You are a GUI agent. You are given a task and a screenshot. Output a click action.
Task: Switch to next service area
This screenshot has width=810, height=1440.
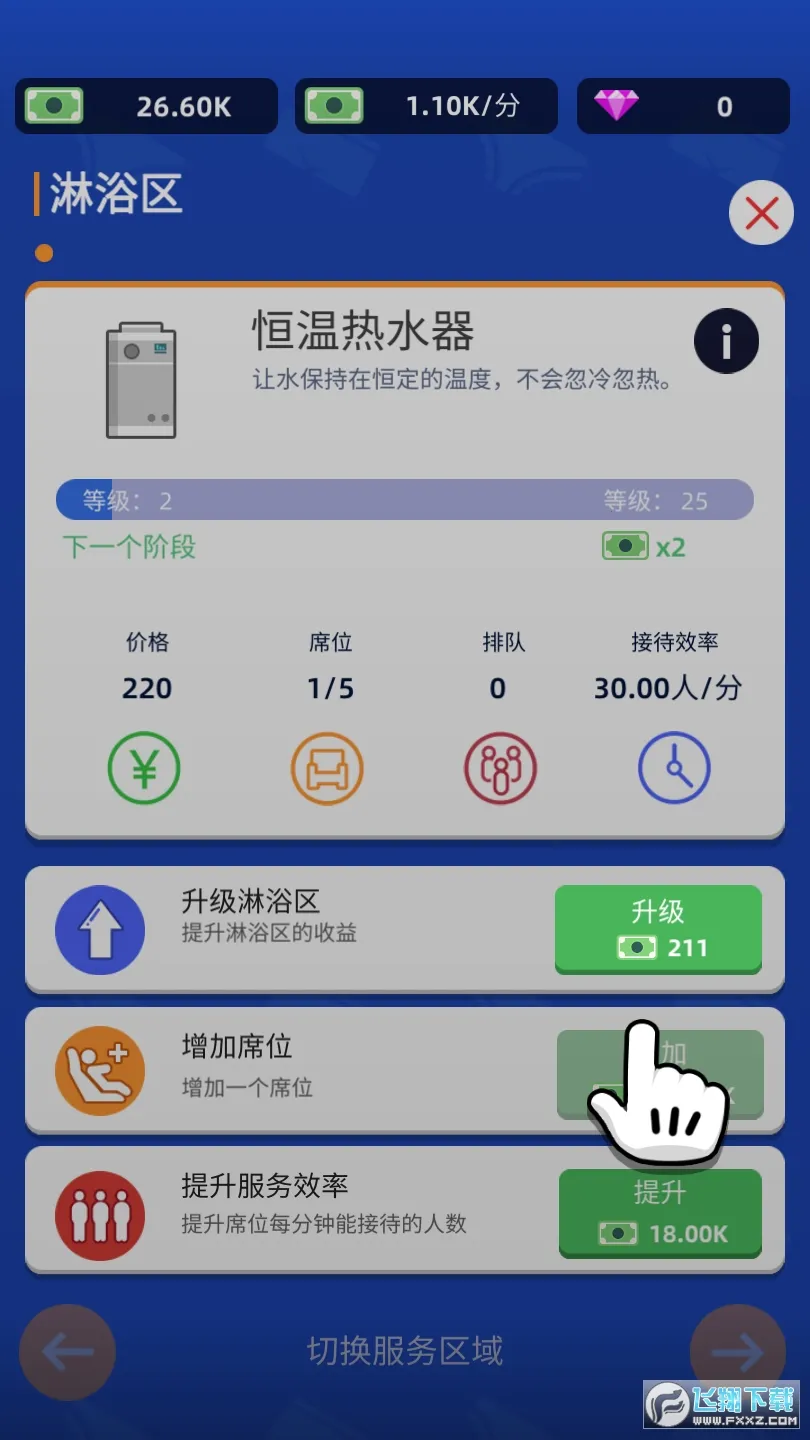tap(737, 1352)
